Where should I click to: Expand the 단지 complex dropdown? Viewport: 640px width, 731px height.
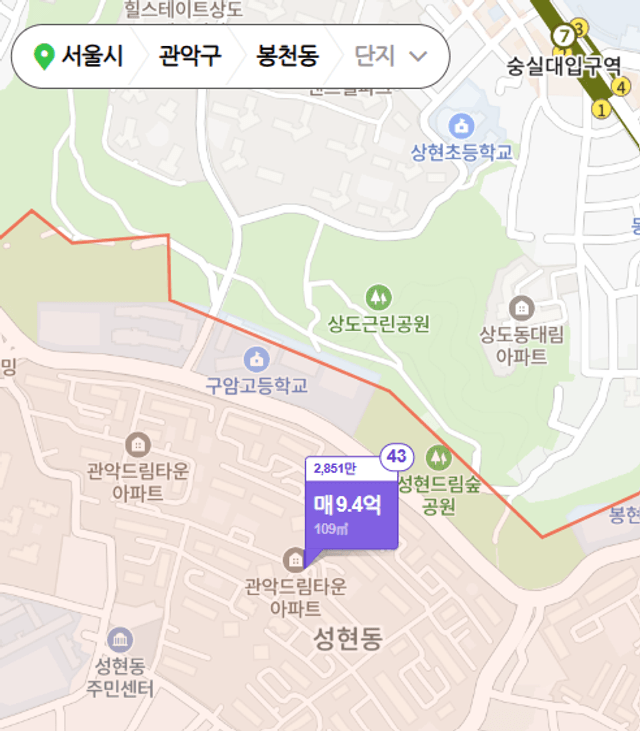coord(390,56)
